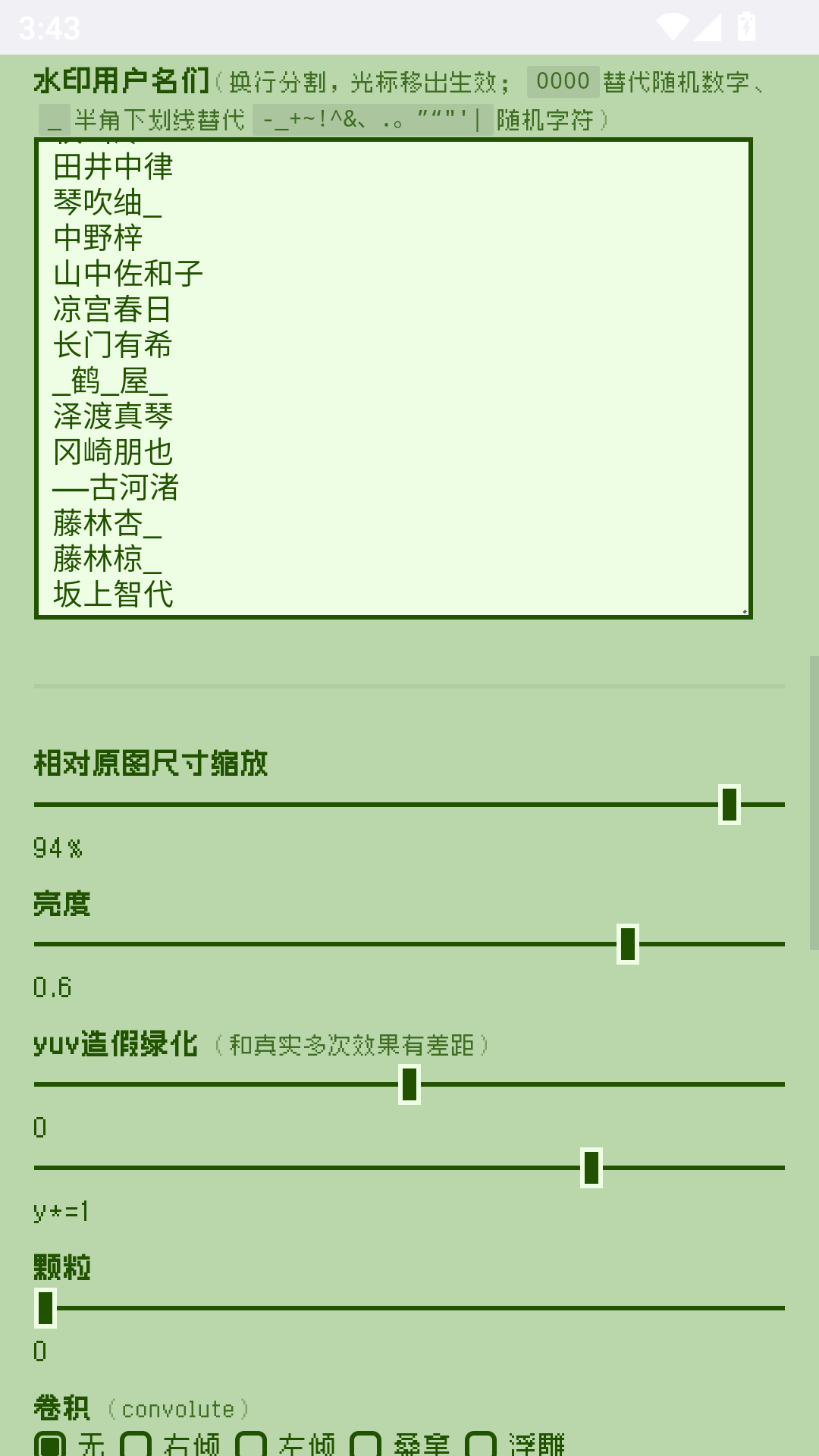Click the wifi icon in the status bar

(x=672, y=25)
